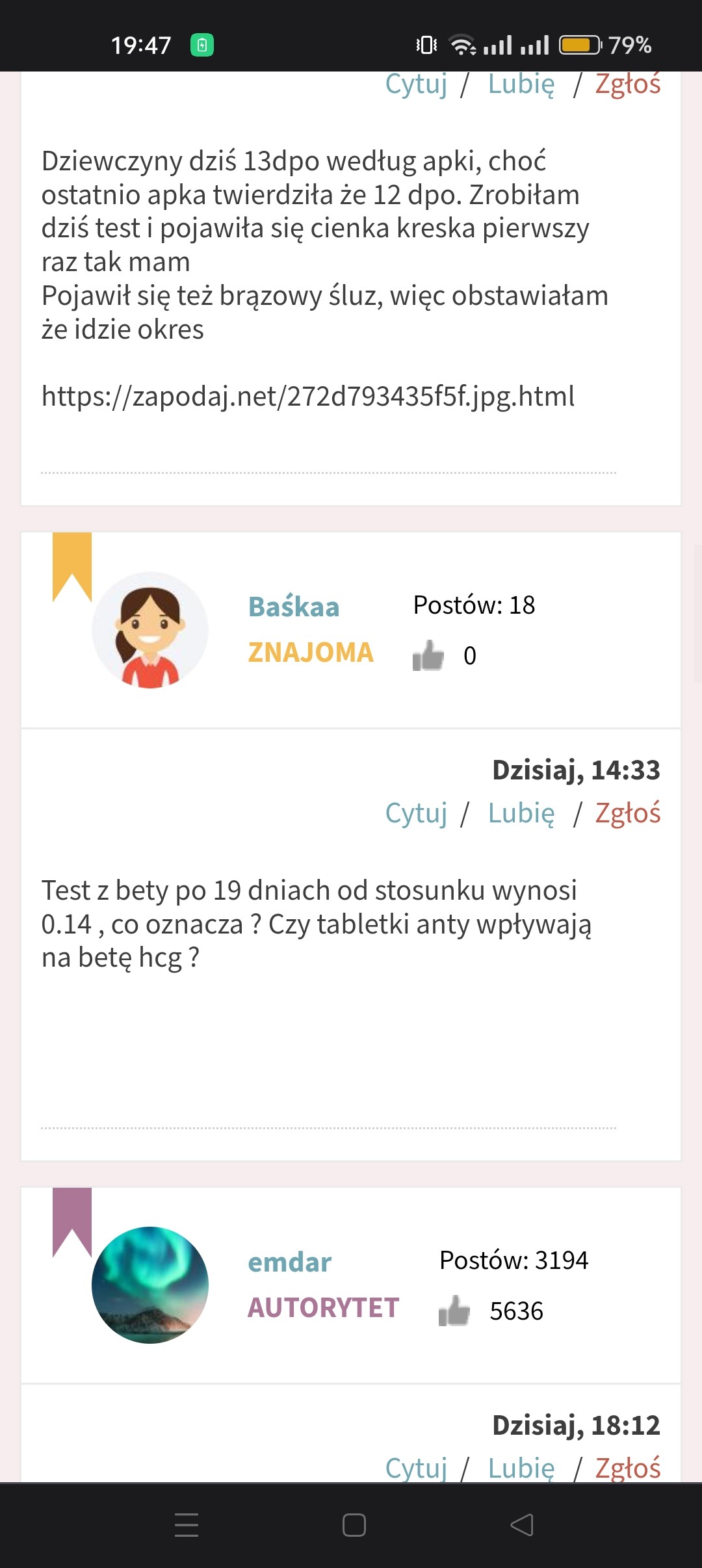
Task: Go back using the system back button
Action: tap(522, 1524)
